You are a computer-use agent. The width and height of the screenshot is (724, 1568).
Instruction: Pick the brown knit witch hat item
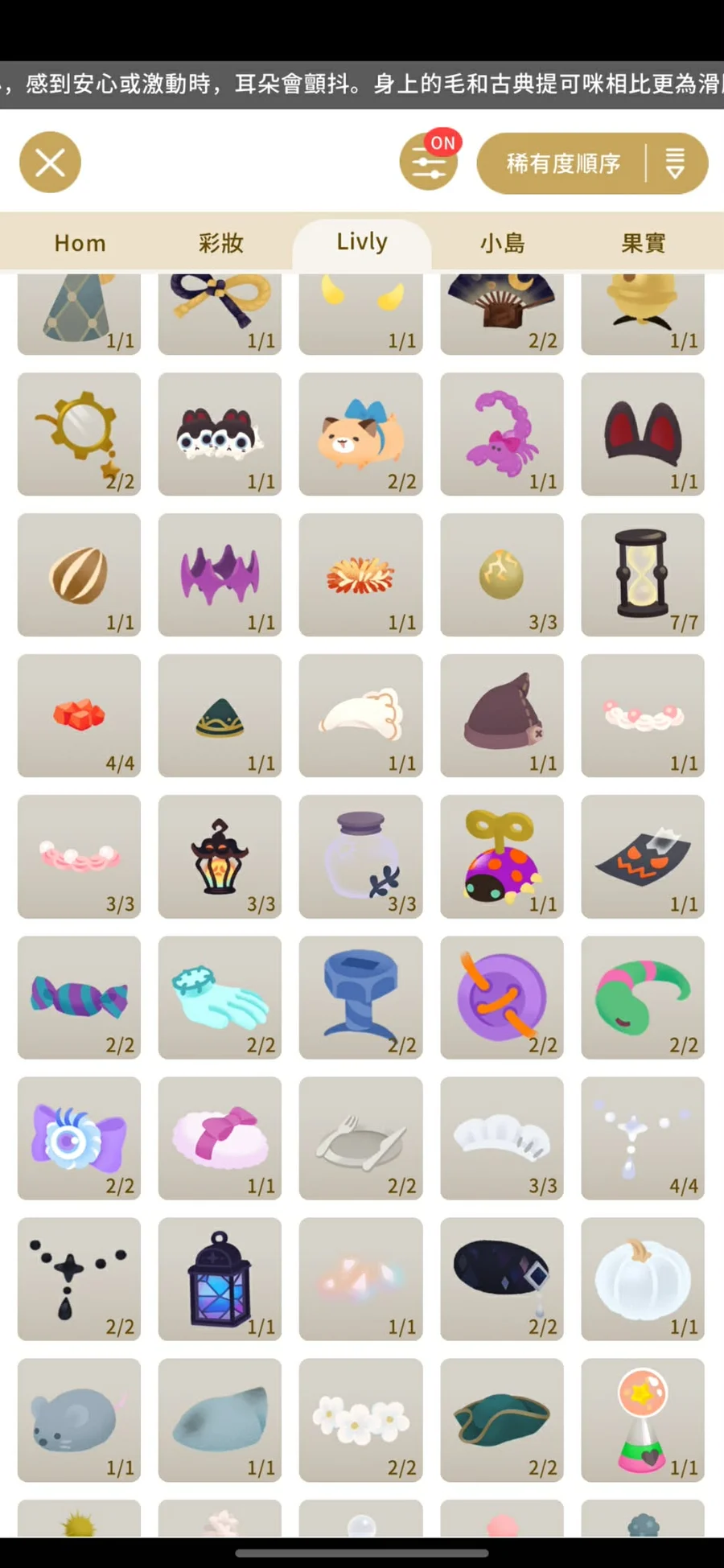[x=501, y=715]
